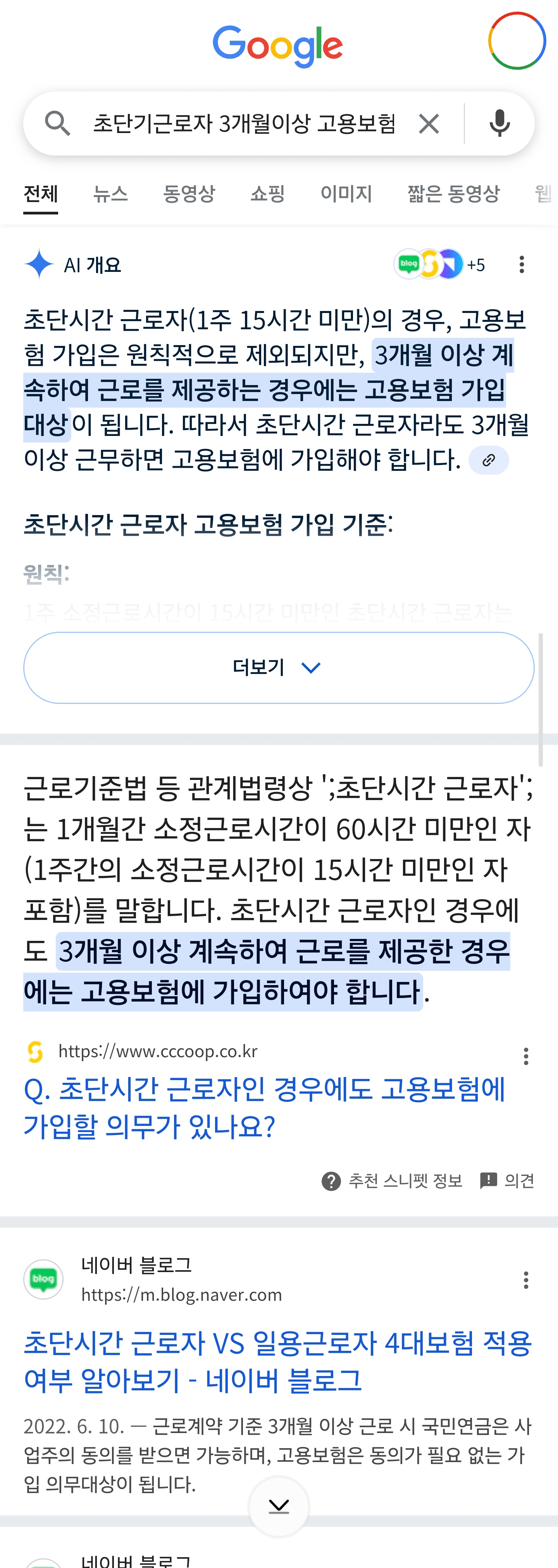Send feedback via 의견
558x1568 pixels.
(508, 1181)
